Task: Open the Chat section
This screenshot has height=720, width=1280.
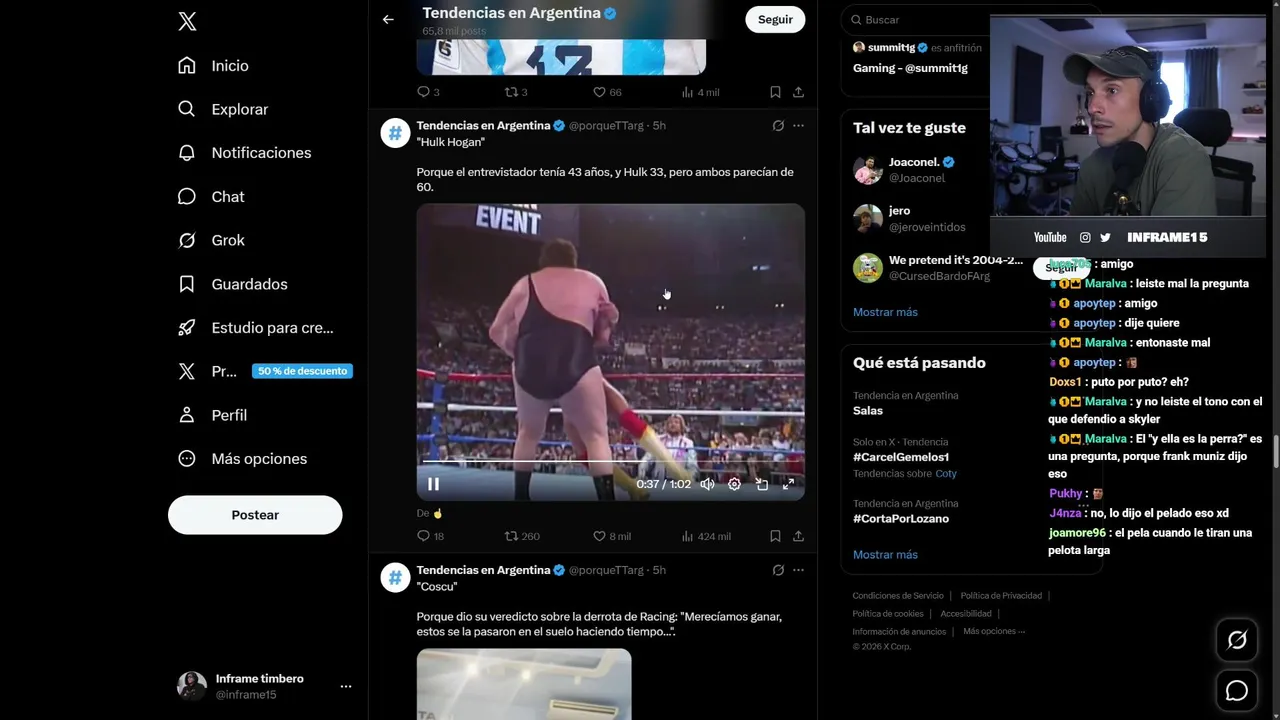Action: 227,197
